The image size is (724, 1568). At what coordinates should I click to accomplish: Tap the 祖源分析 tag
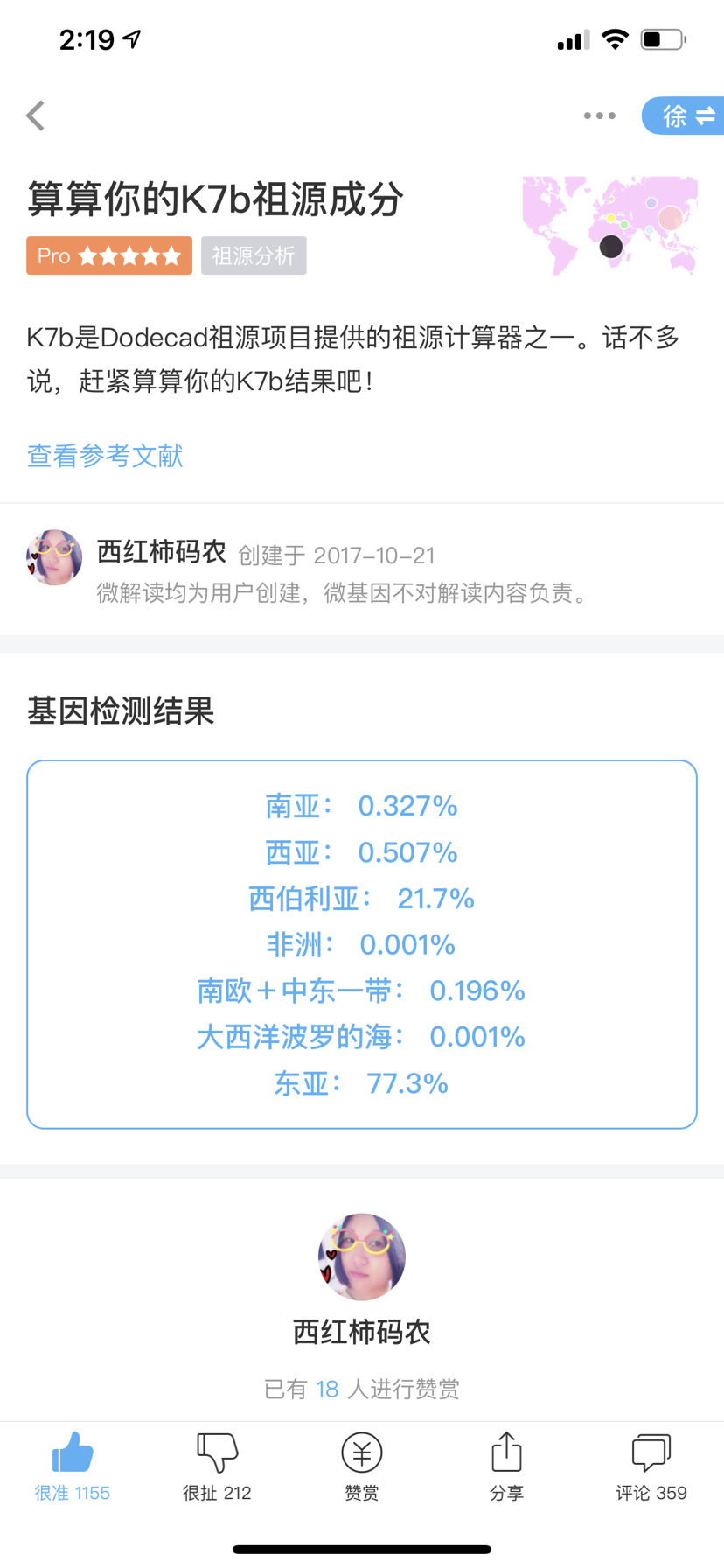click(x=254, y=255)
